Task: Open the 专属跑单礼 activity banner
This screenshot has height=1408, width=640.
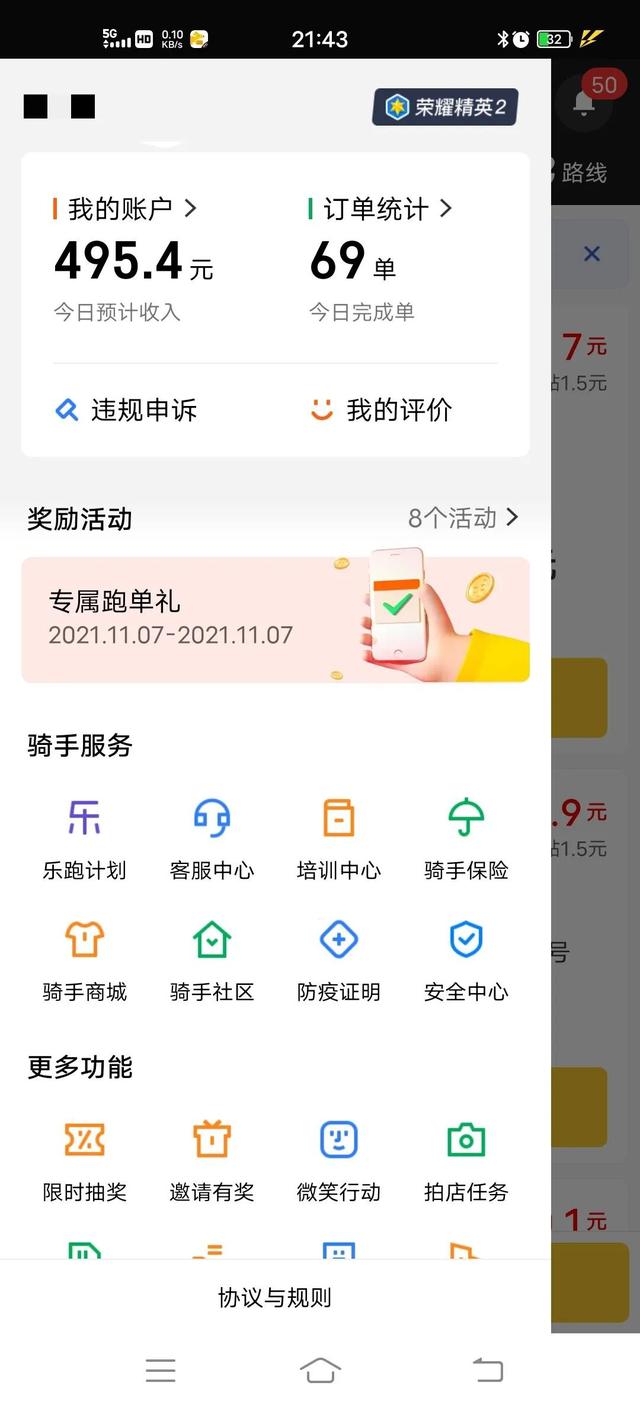Action: 275,620
